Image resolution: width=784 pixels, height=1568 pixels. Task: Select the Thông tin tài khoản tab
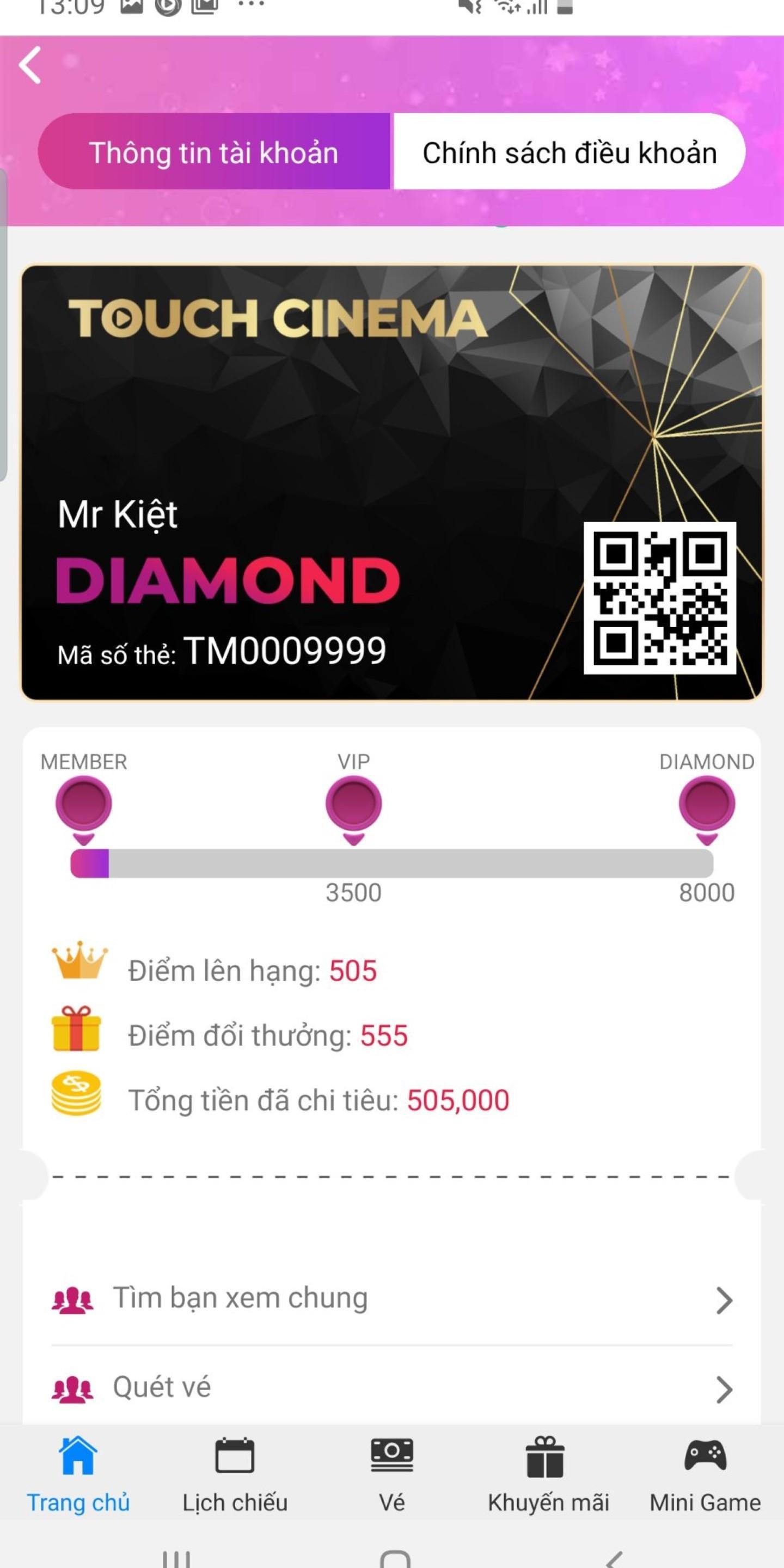click(x=215, y=151)
